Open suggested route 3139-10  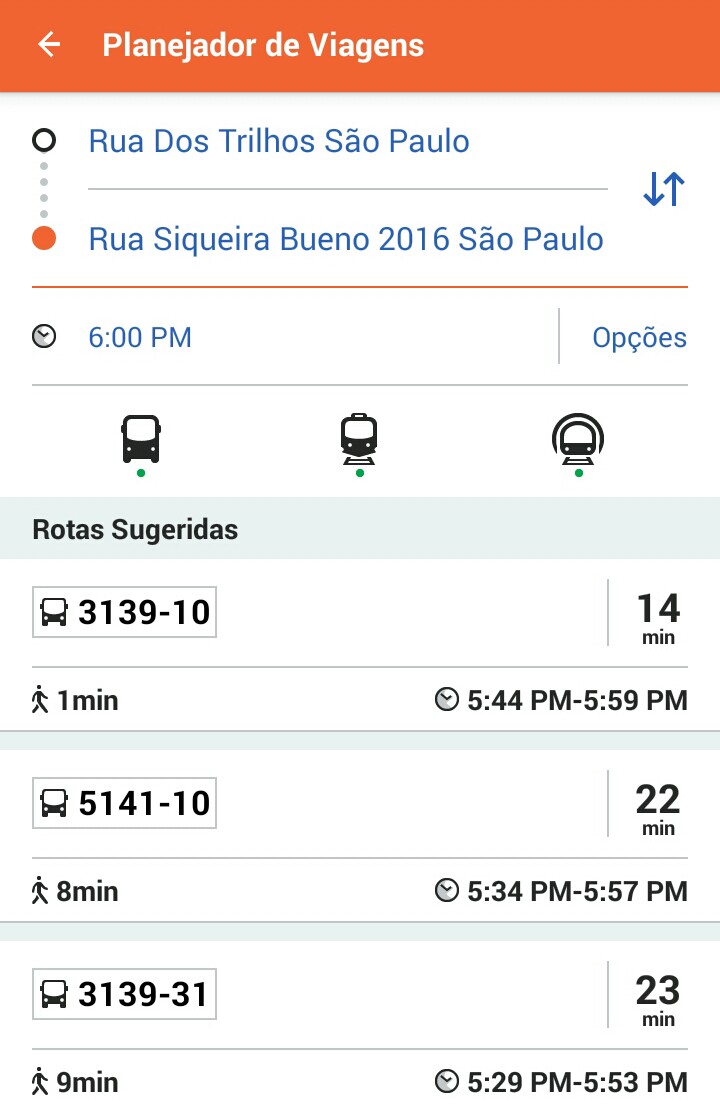(x=360, y=645)
